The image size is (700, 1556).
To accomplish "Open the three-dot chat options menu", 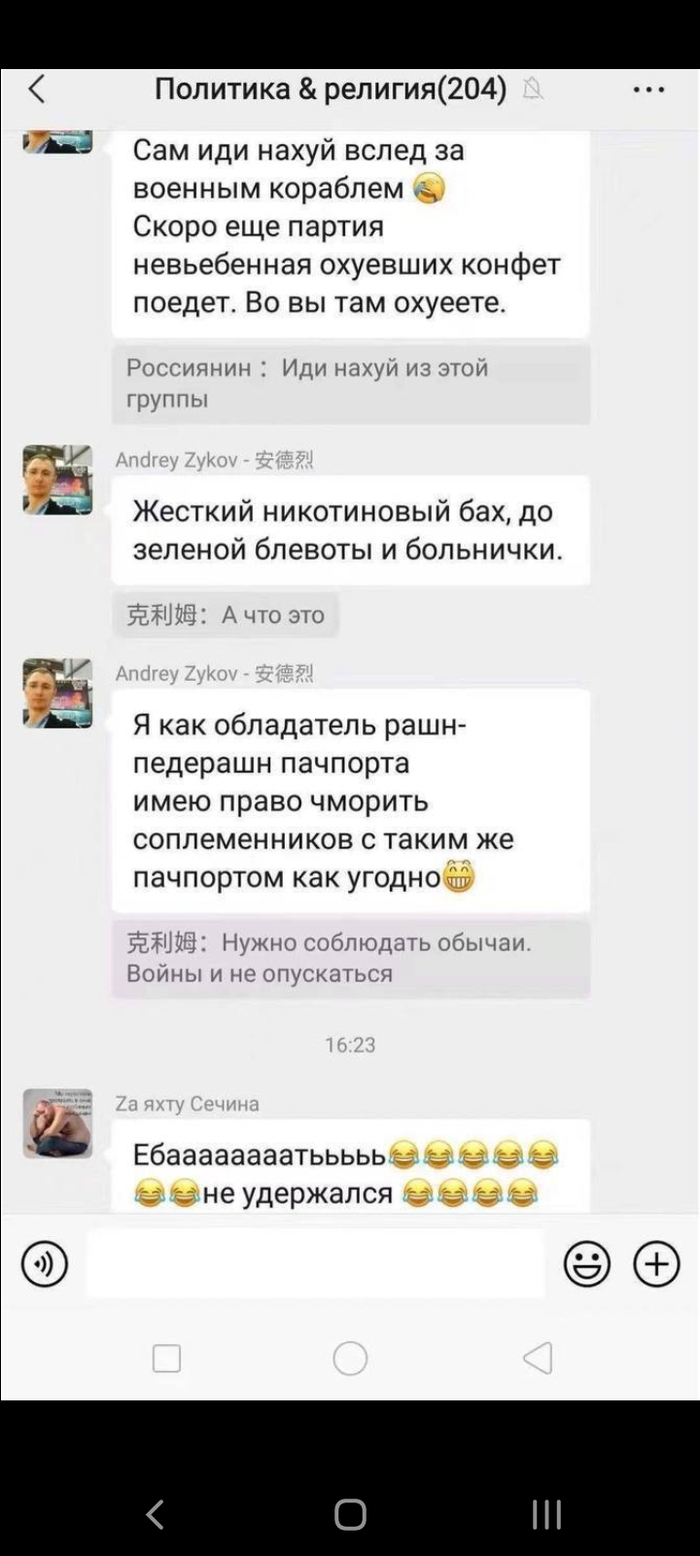I will pos(649,91).
